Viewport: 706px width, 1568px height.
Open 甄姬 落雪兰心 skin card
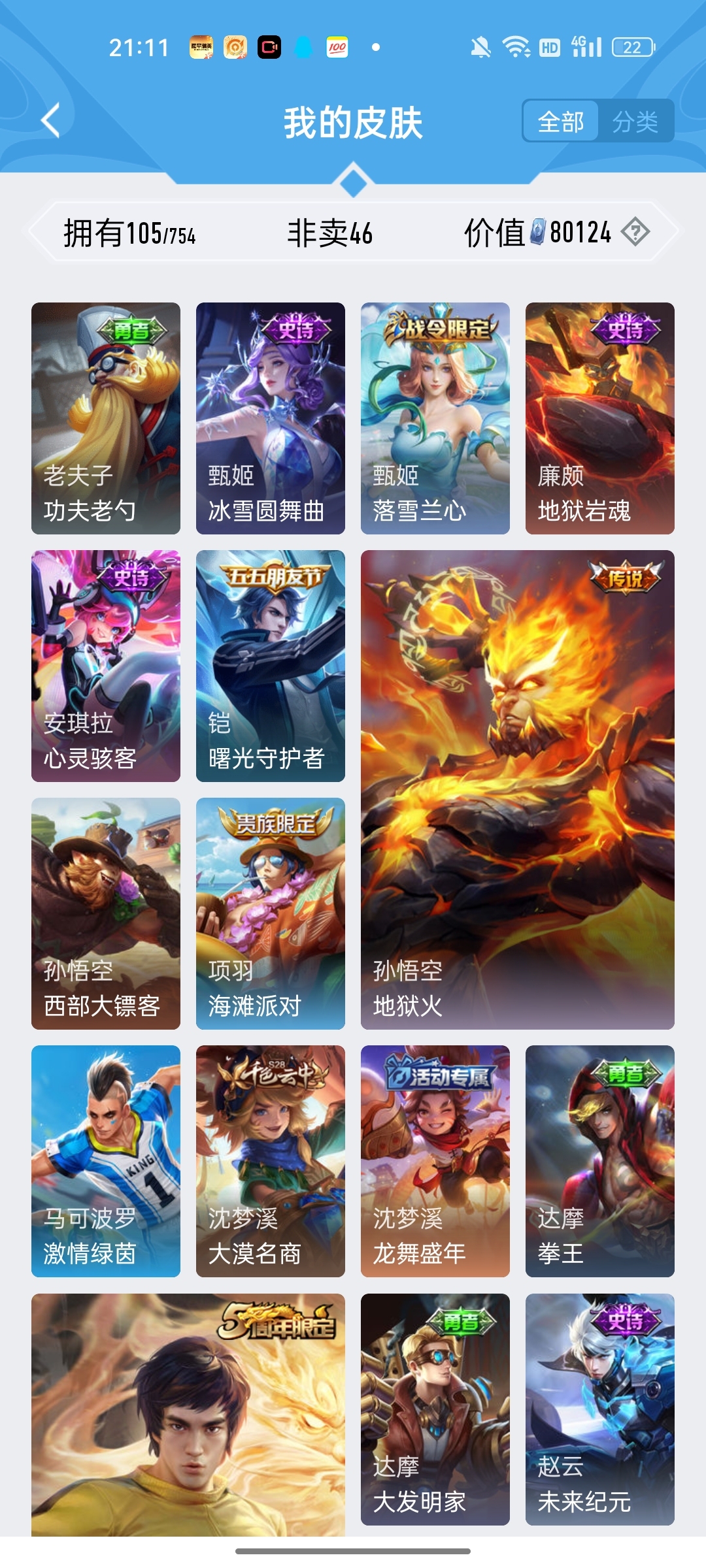pos(435,418)
